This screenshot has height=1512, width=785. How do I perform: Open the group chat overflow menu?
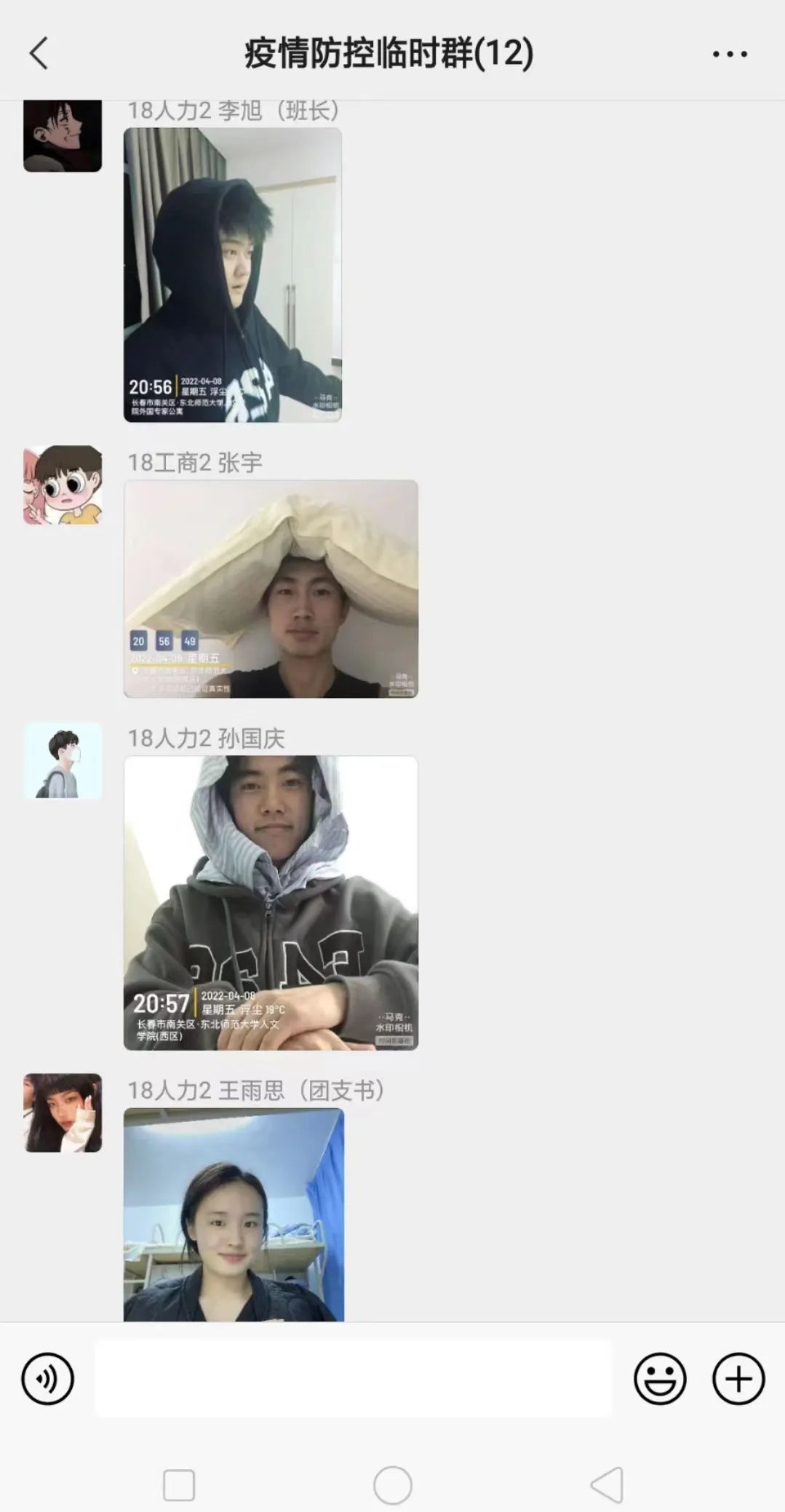coord(730,54)
